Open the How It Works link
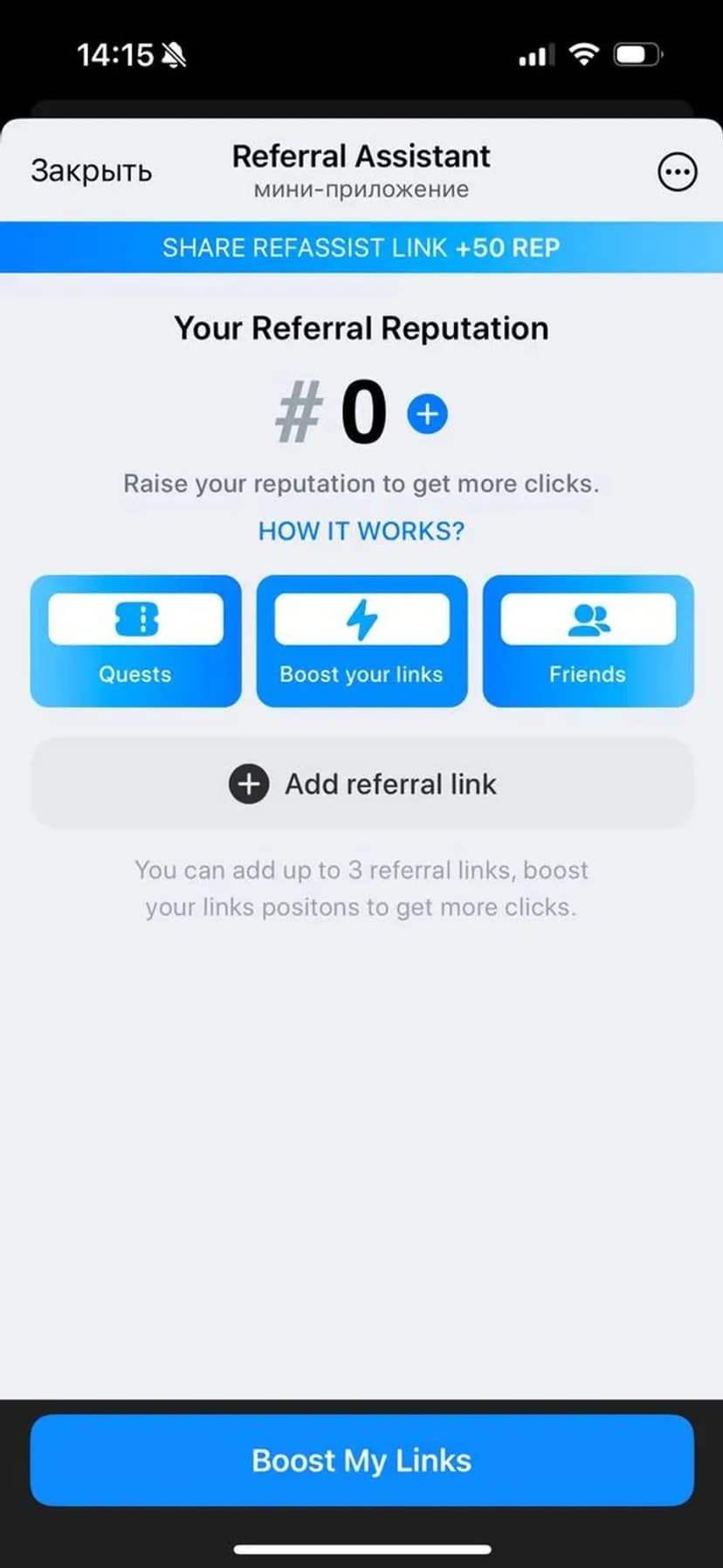The image size is (723, 1568). pos(361,531)
